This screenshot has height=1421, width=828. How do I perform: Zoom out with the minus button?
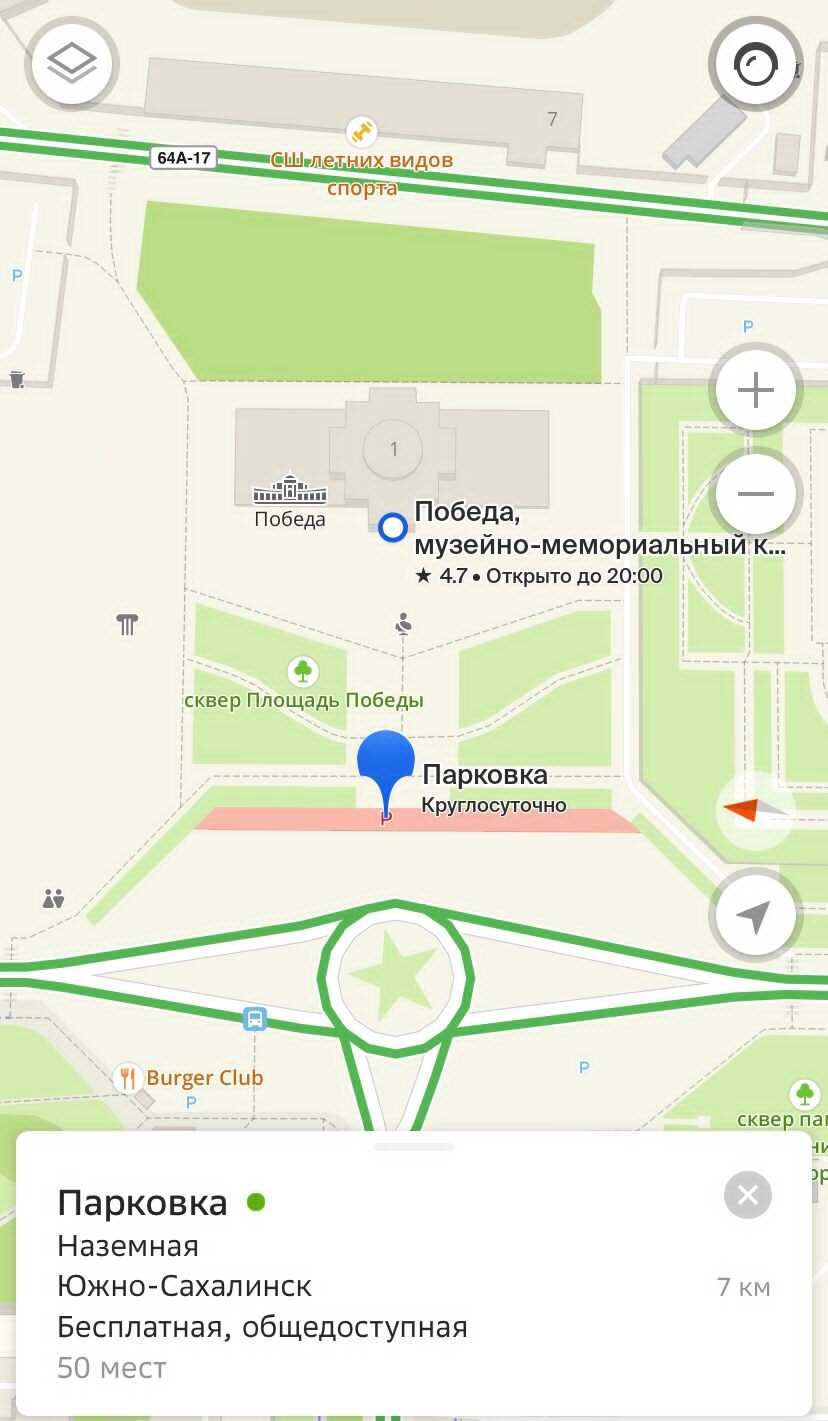pyautogui.click(x=755, y=494)
